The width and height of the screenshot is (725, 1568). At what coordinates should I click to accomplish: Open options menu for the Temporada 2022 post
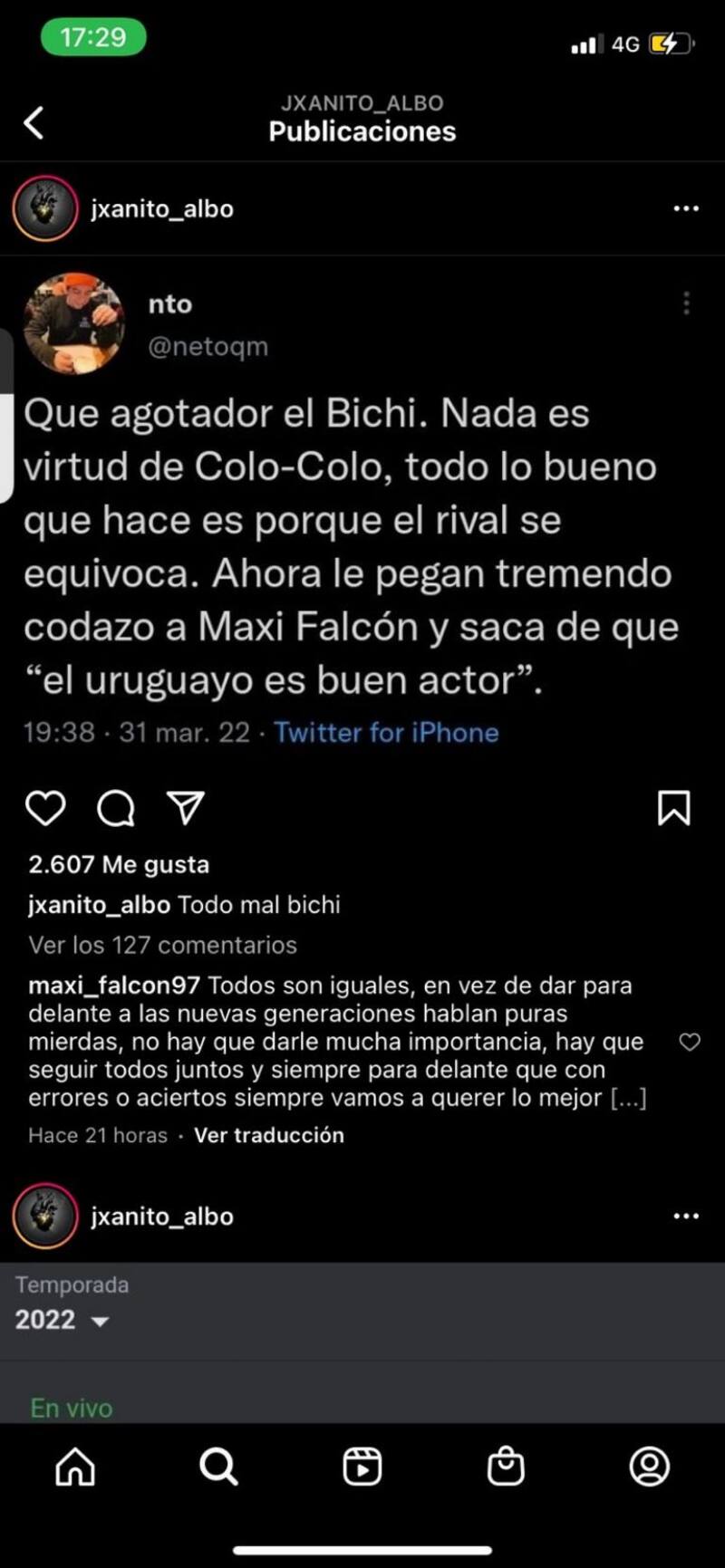[686, 1217]
